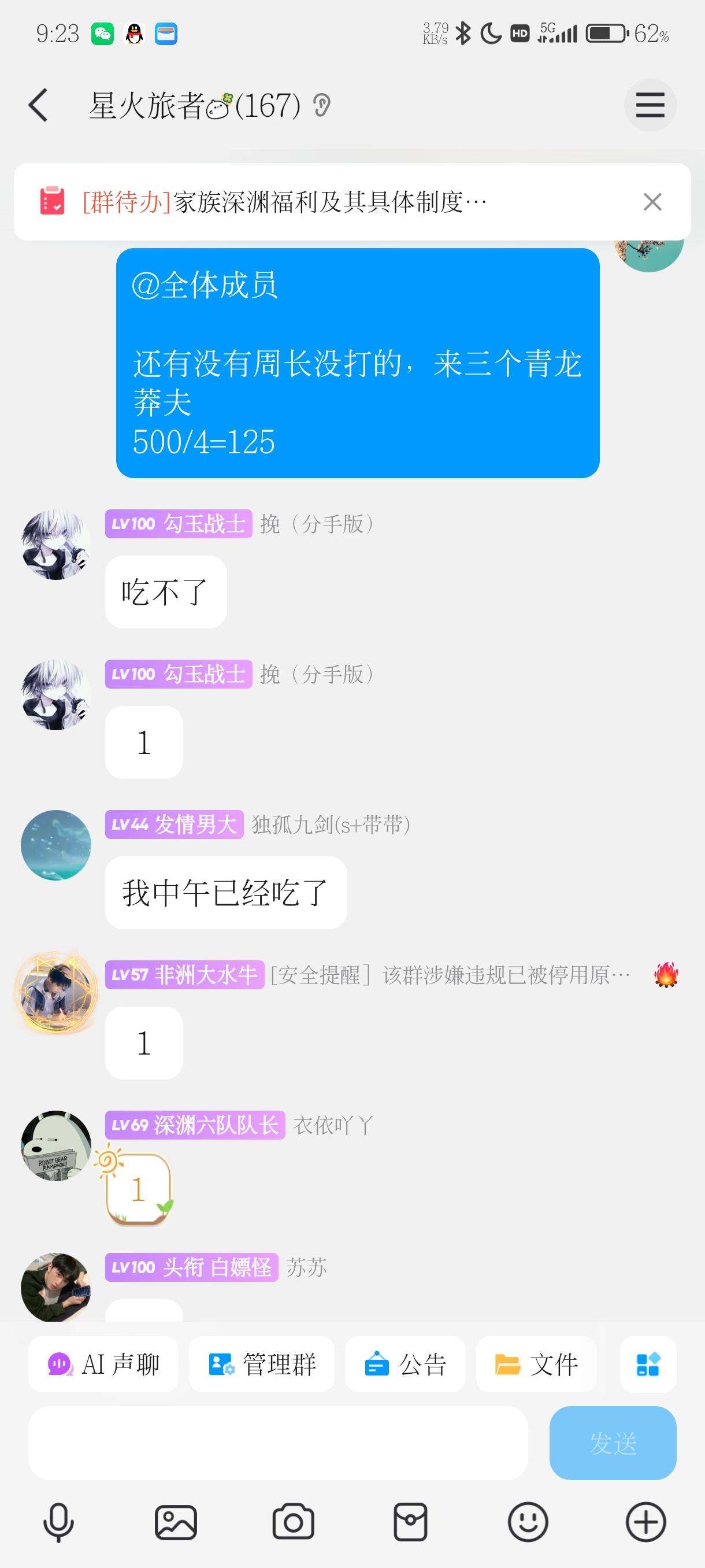Open 管理群 group management
Viewport: 705px width, 1568px height.
[262, 1364]
